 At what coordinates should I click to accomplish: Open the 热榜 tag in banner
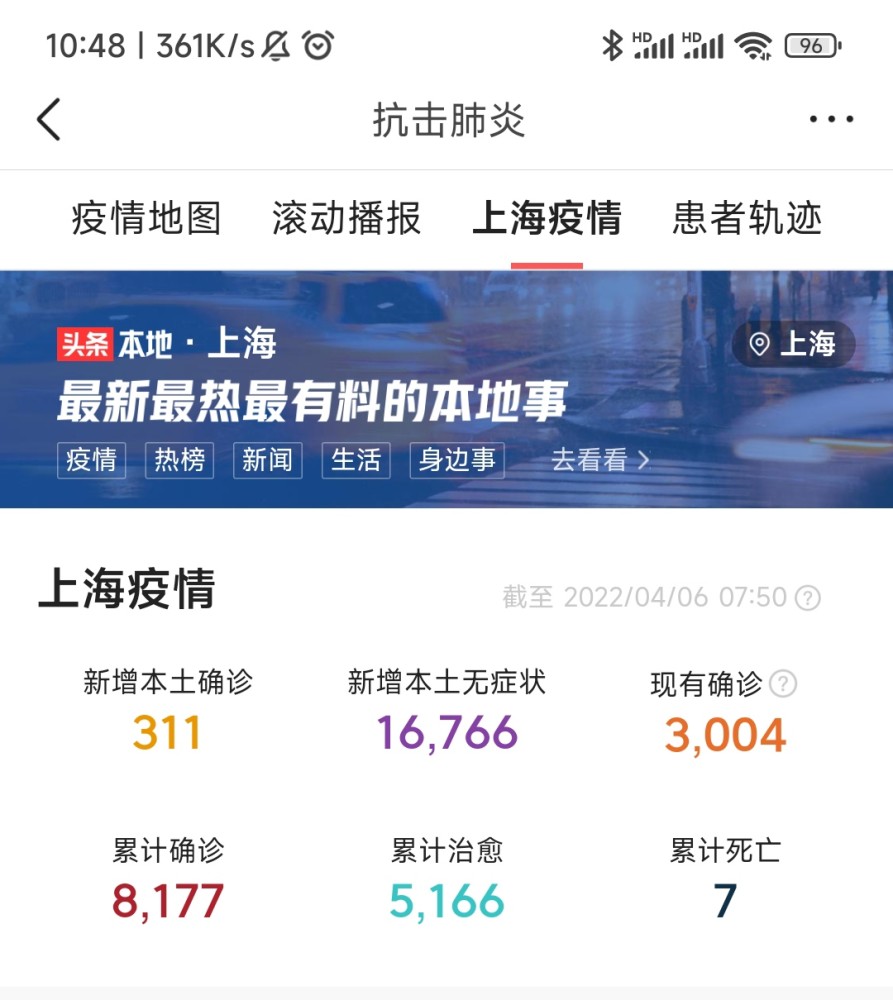click(179, 460)
